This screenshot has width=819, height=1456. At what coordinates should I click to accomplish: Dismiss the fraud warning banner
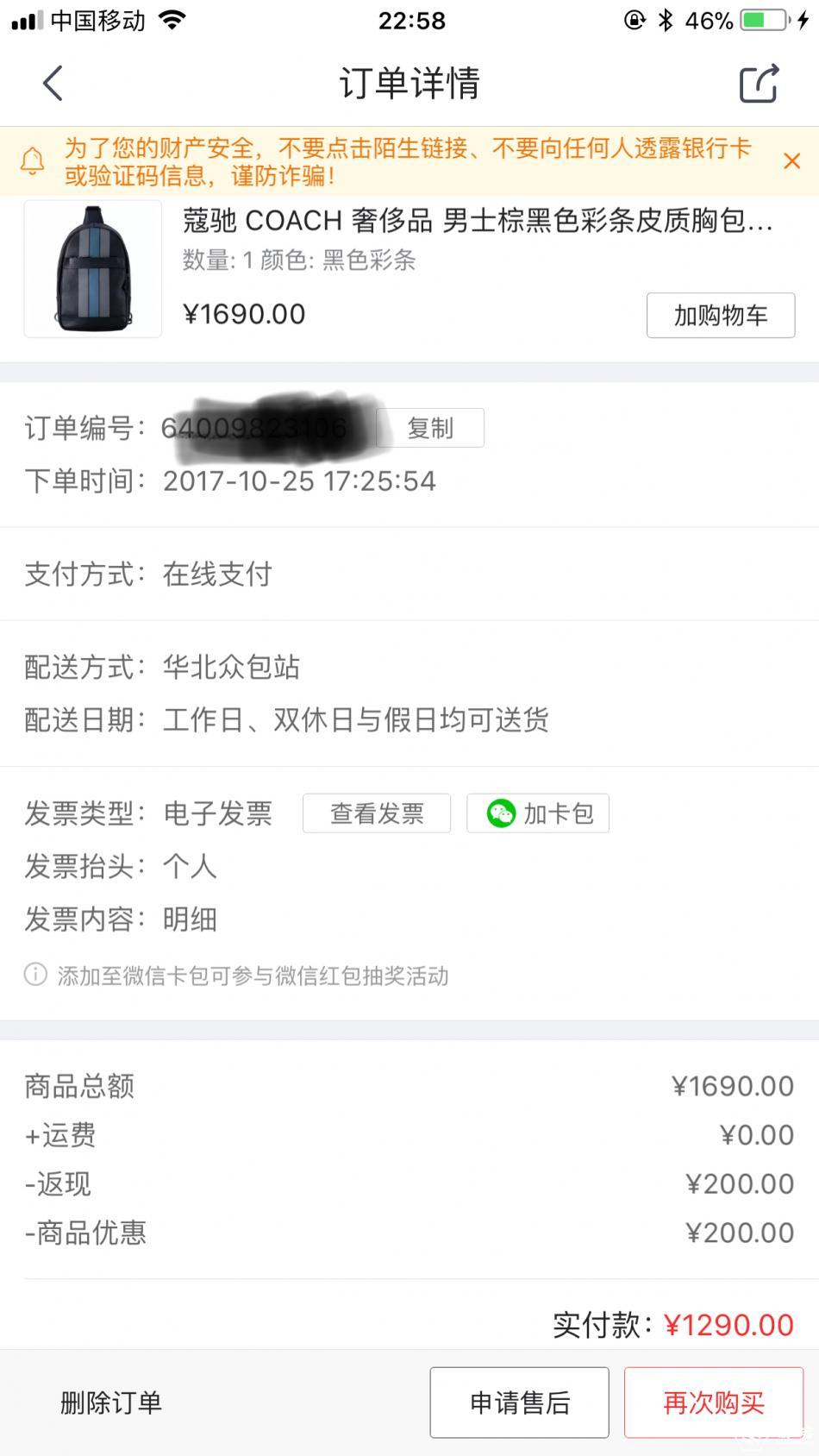click(791, 160)
